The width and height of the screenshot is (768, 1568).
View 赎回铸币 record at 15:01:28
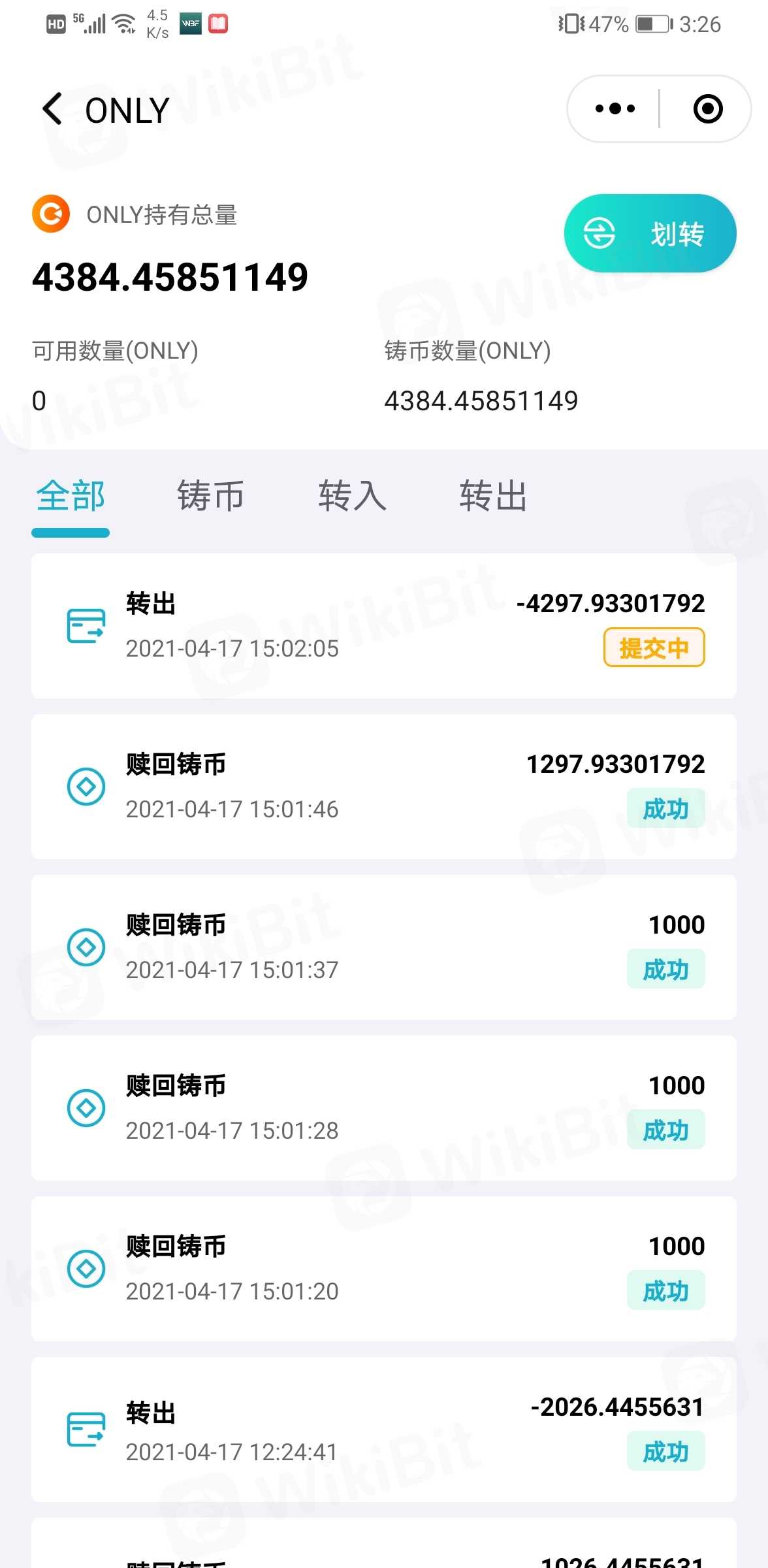pos(383,1107)
